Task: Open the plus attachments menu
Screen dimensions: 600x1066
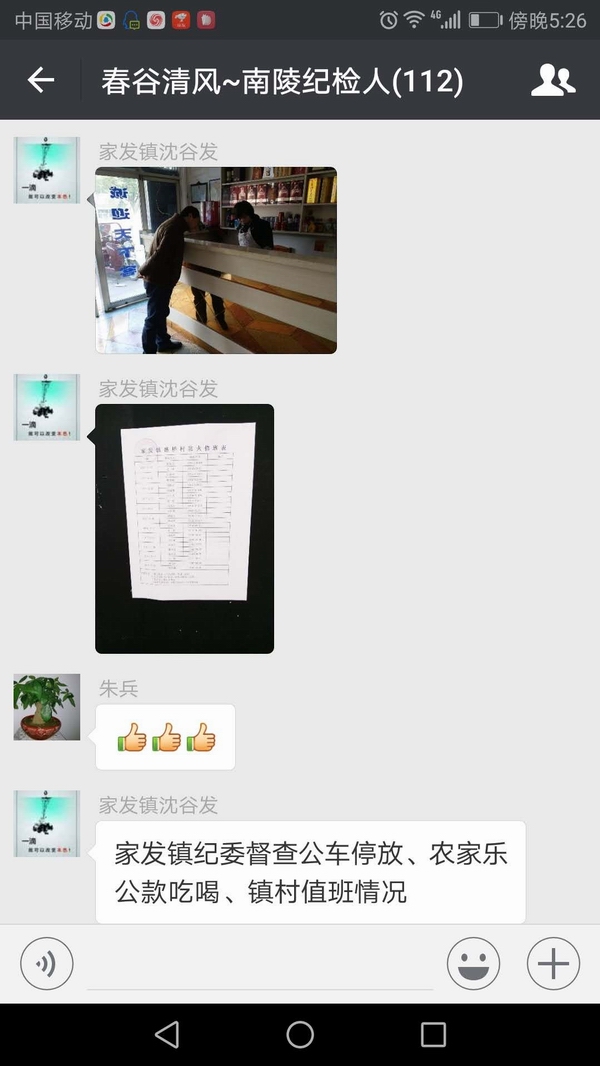Action: [x=553, y=964]
